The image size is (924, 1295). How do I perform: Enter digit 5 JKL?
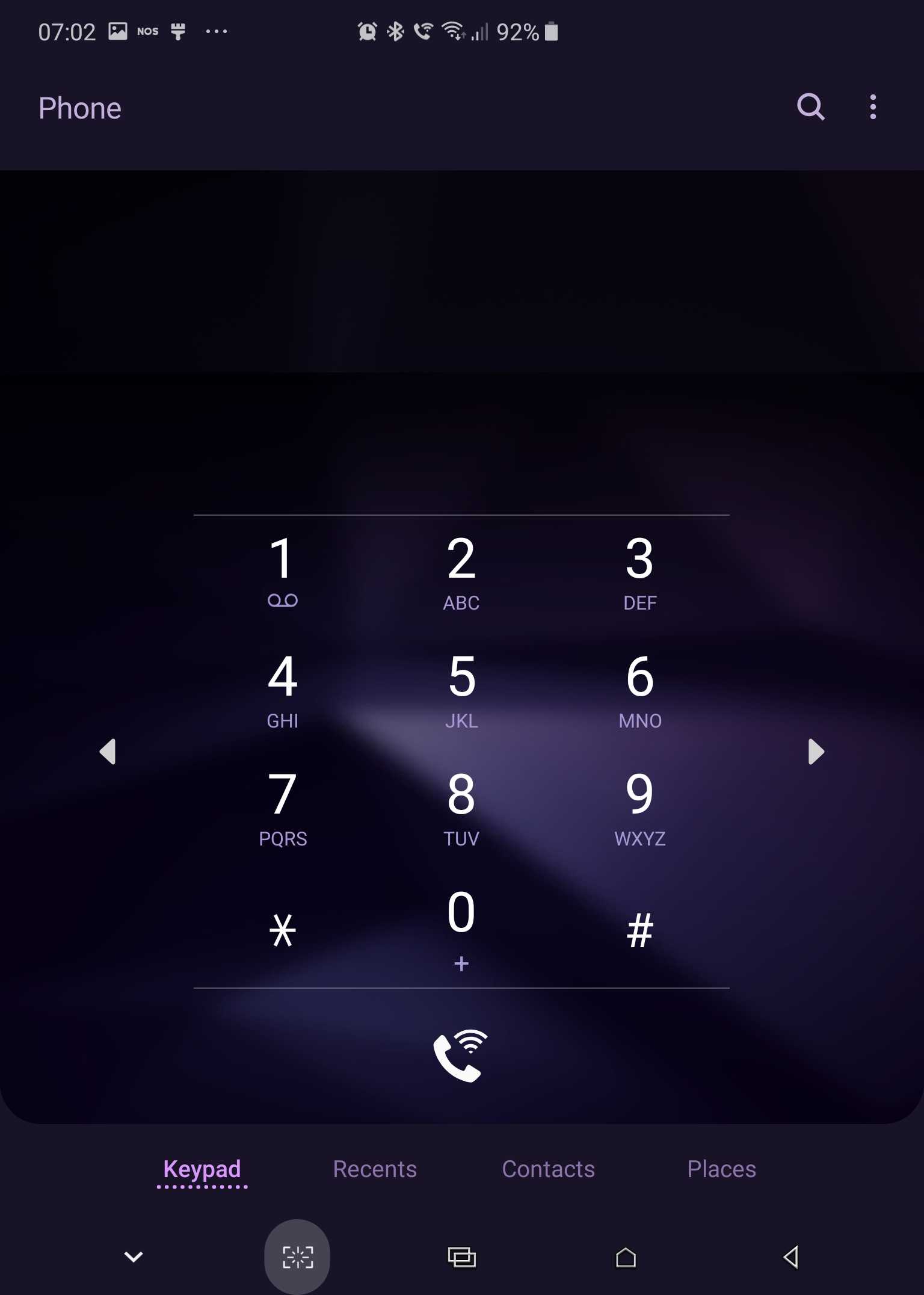(x=461, y=690)
